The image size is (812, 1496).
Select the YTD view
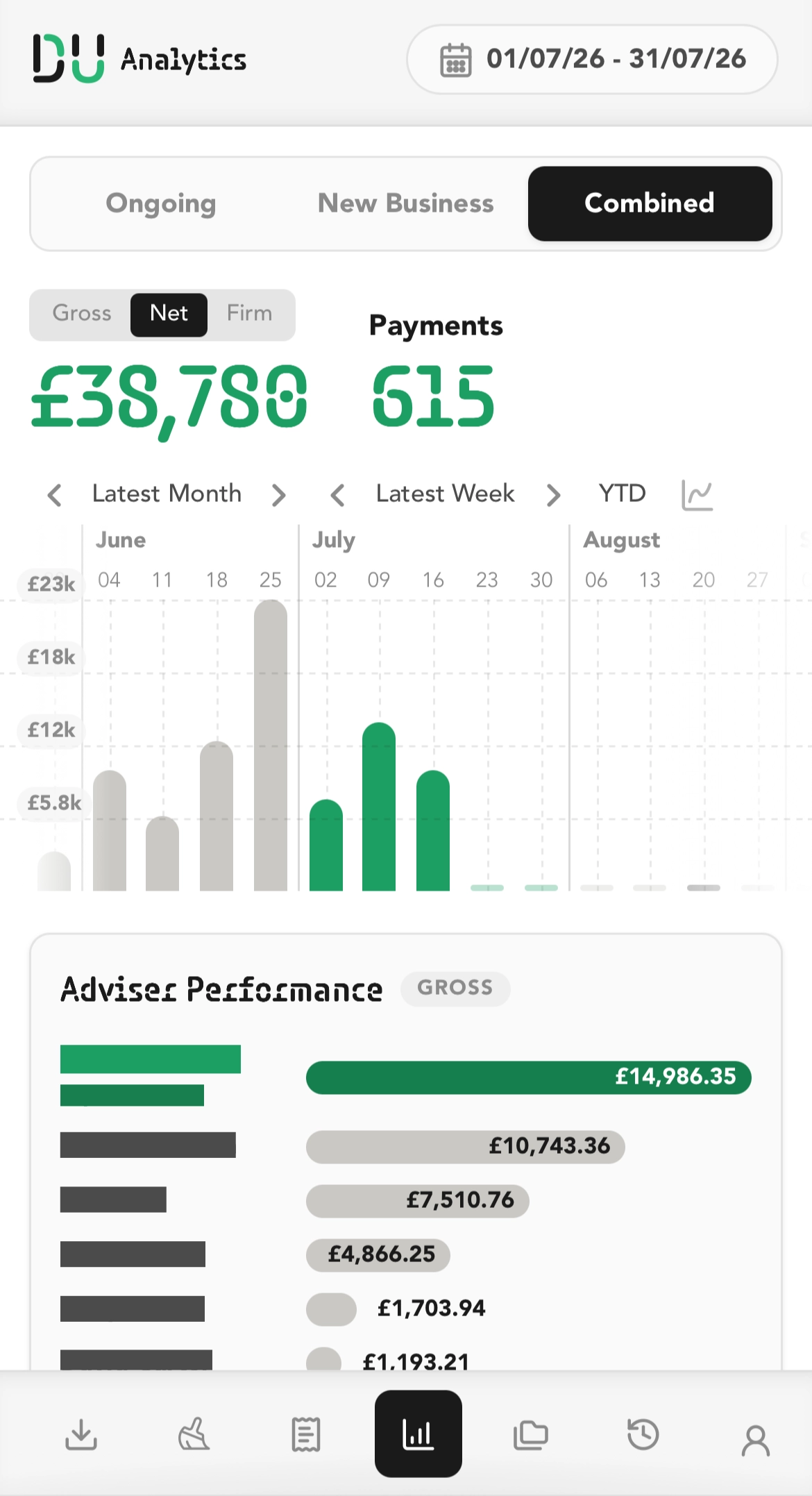[622, 494]
